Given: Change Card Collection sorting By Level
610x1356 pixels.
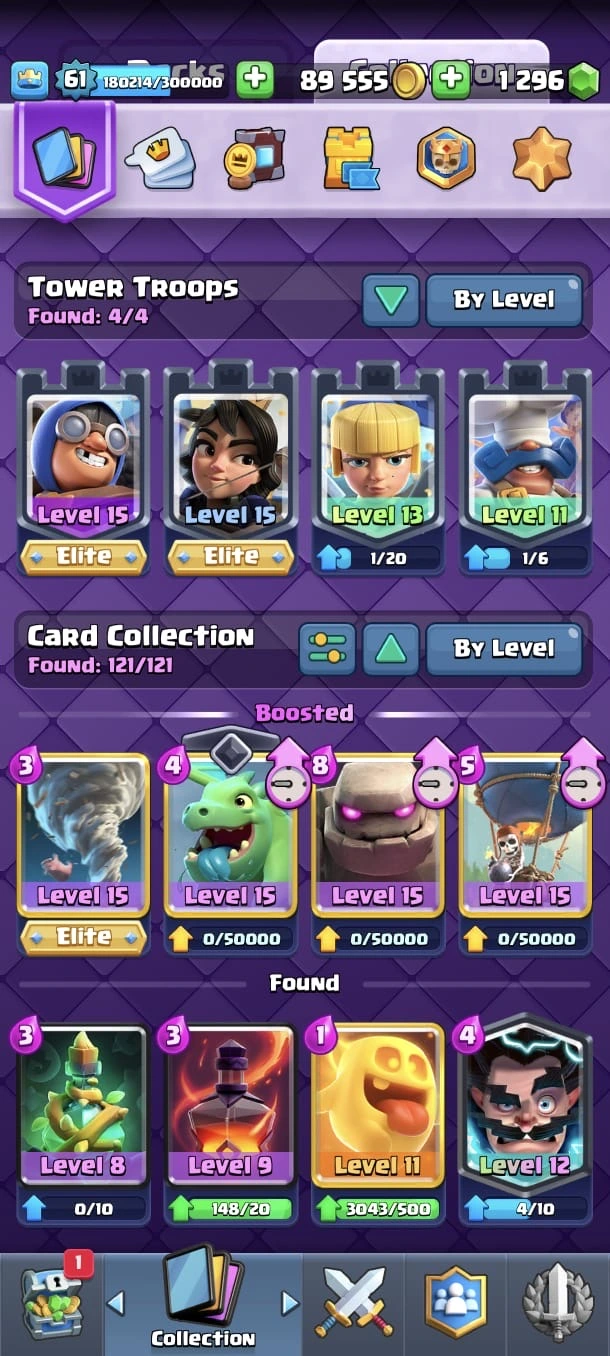Looking at the screenshot, I should pyautogui.click(x=504, y=649).
